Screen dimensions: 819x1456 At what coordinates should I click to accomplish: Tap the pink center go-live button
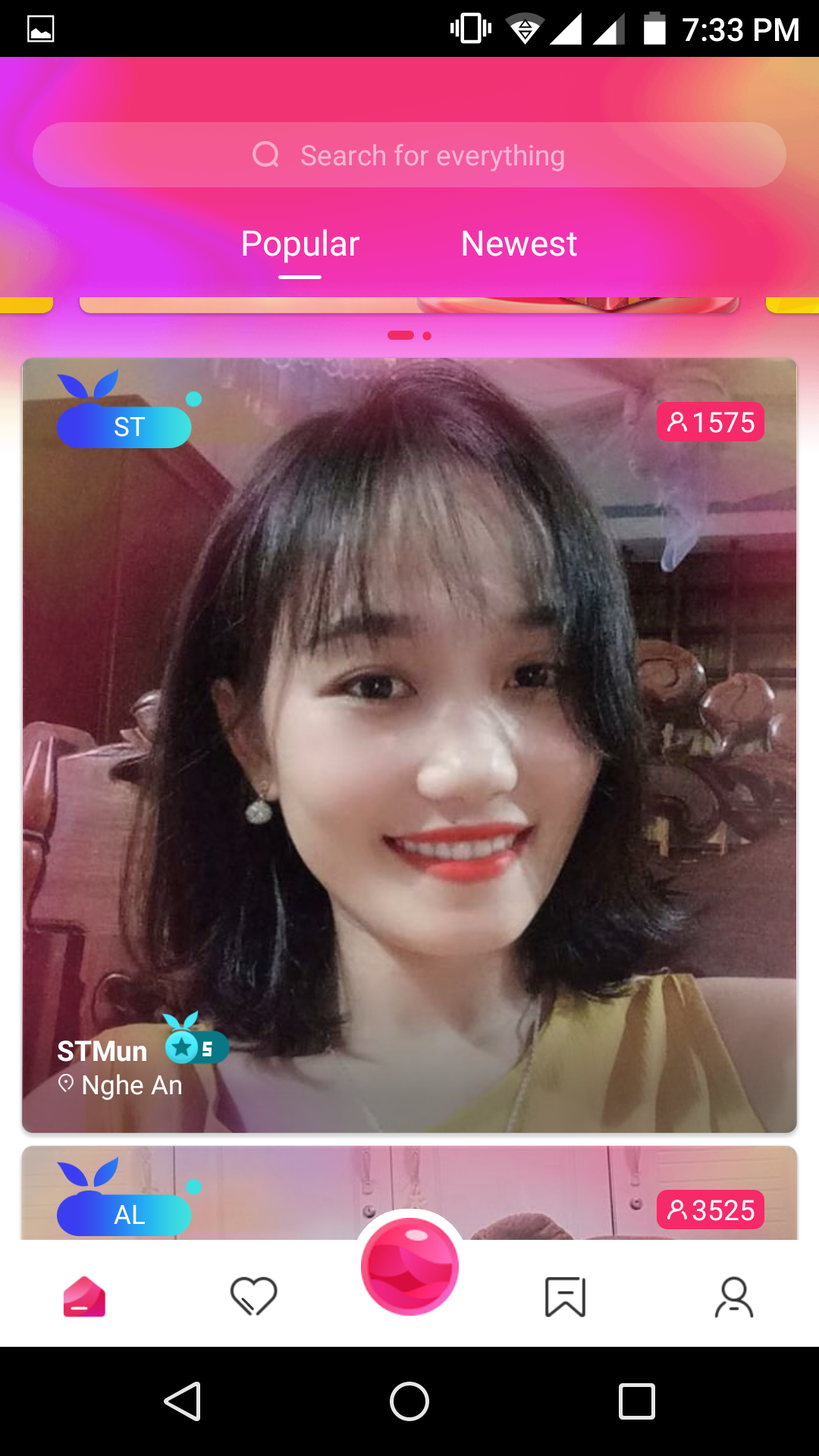click(x=409, y=1266)
